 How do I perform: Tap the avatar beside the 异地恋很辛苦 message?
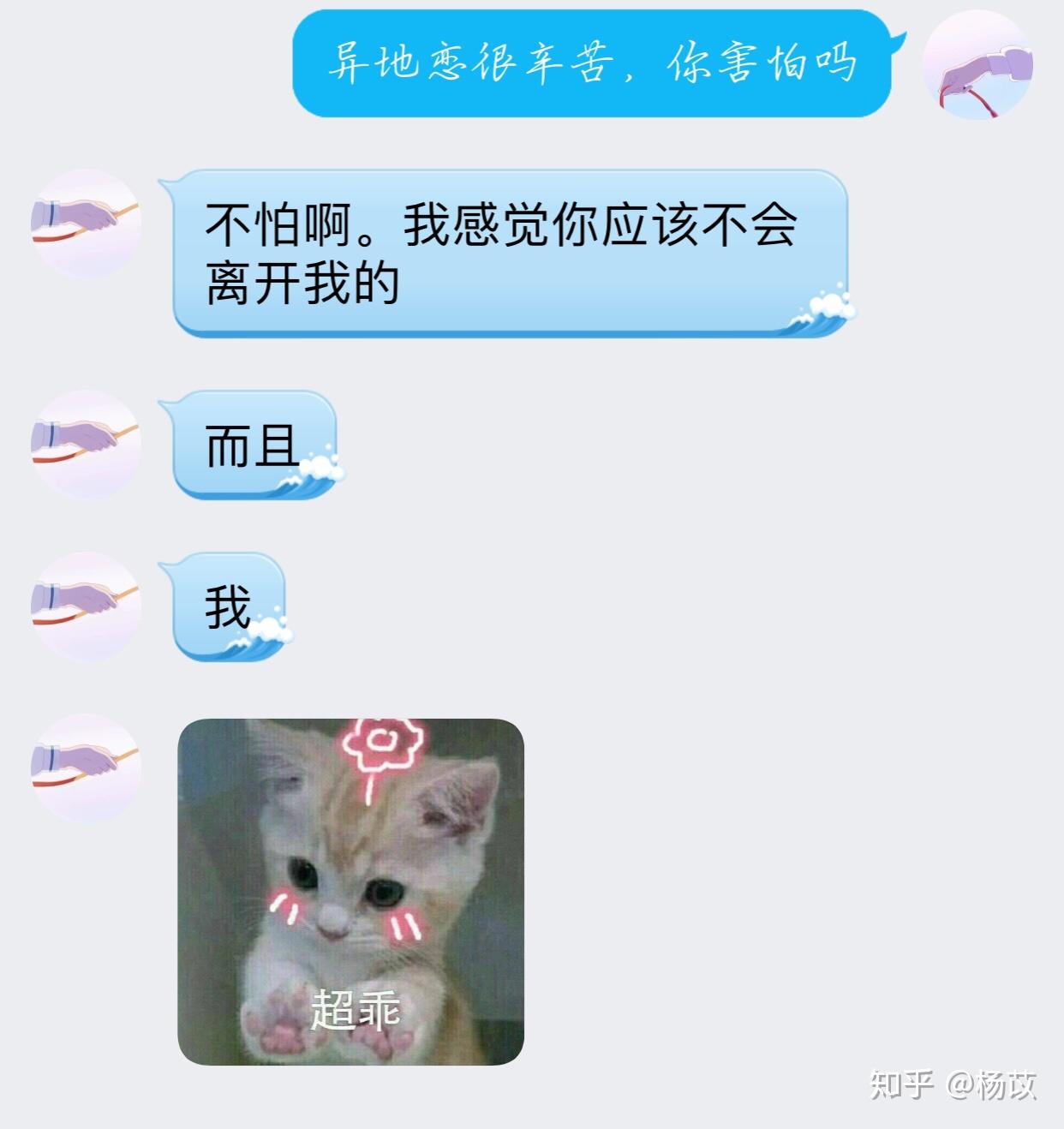point(977,64)
